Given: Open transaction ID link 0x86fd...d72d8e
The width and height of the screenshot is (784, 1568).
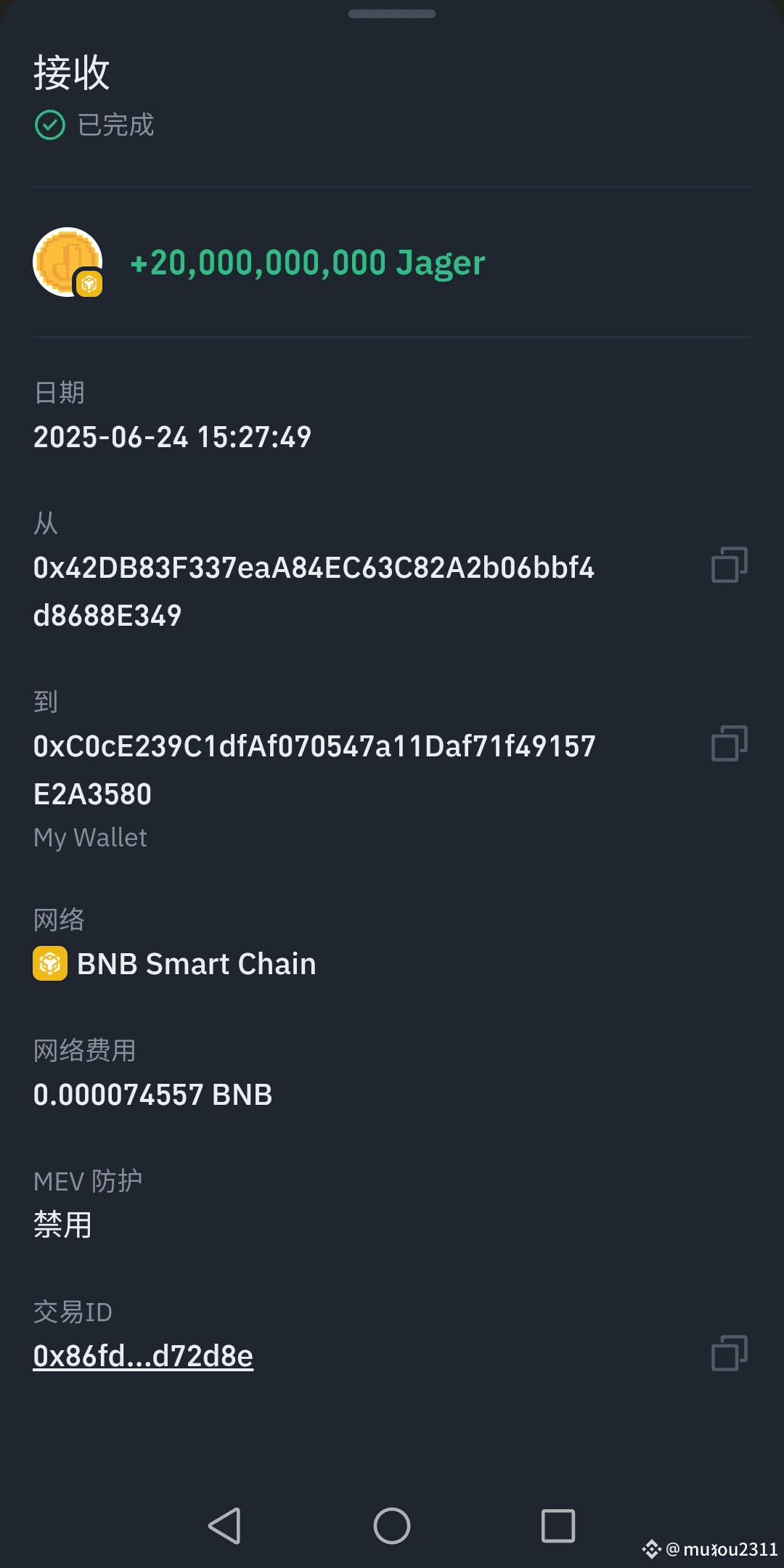Looking at the screenshot, I should coord(143,1356).
